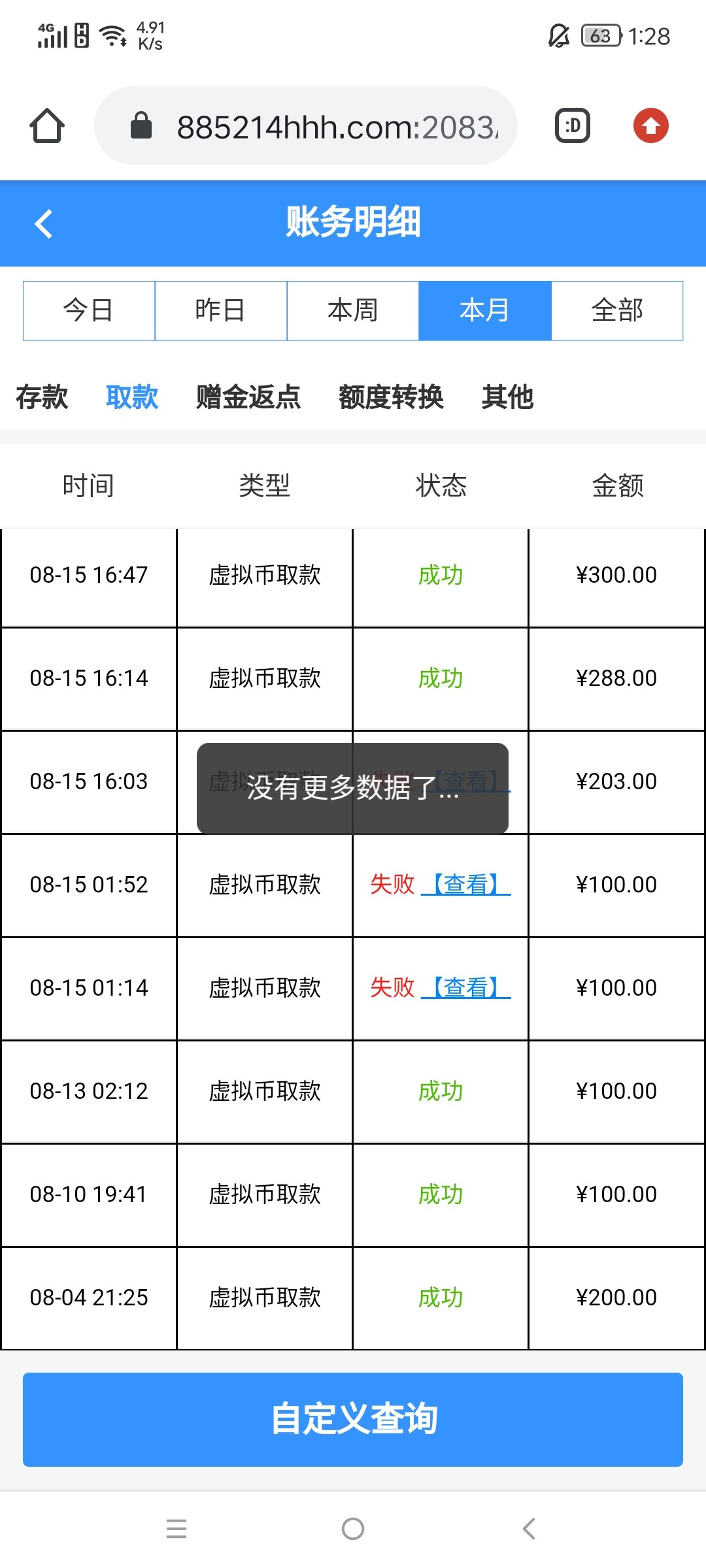706x1568 pixels.
Task: Show records for 本周
Action: point(353,310)
